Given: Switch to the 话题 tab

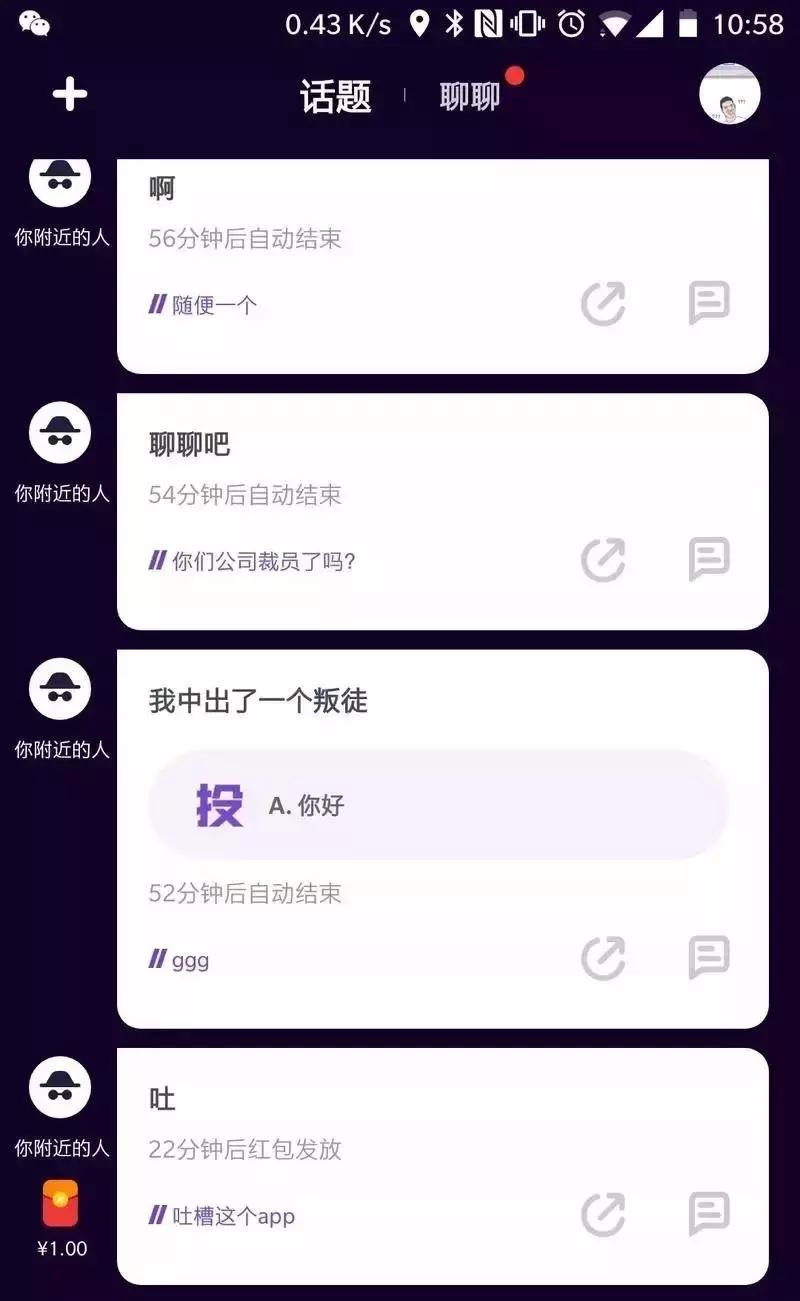Looking at the screenshot, I should 335,97.
